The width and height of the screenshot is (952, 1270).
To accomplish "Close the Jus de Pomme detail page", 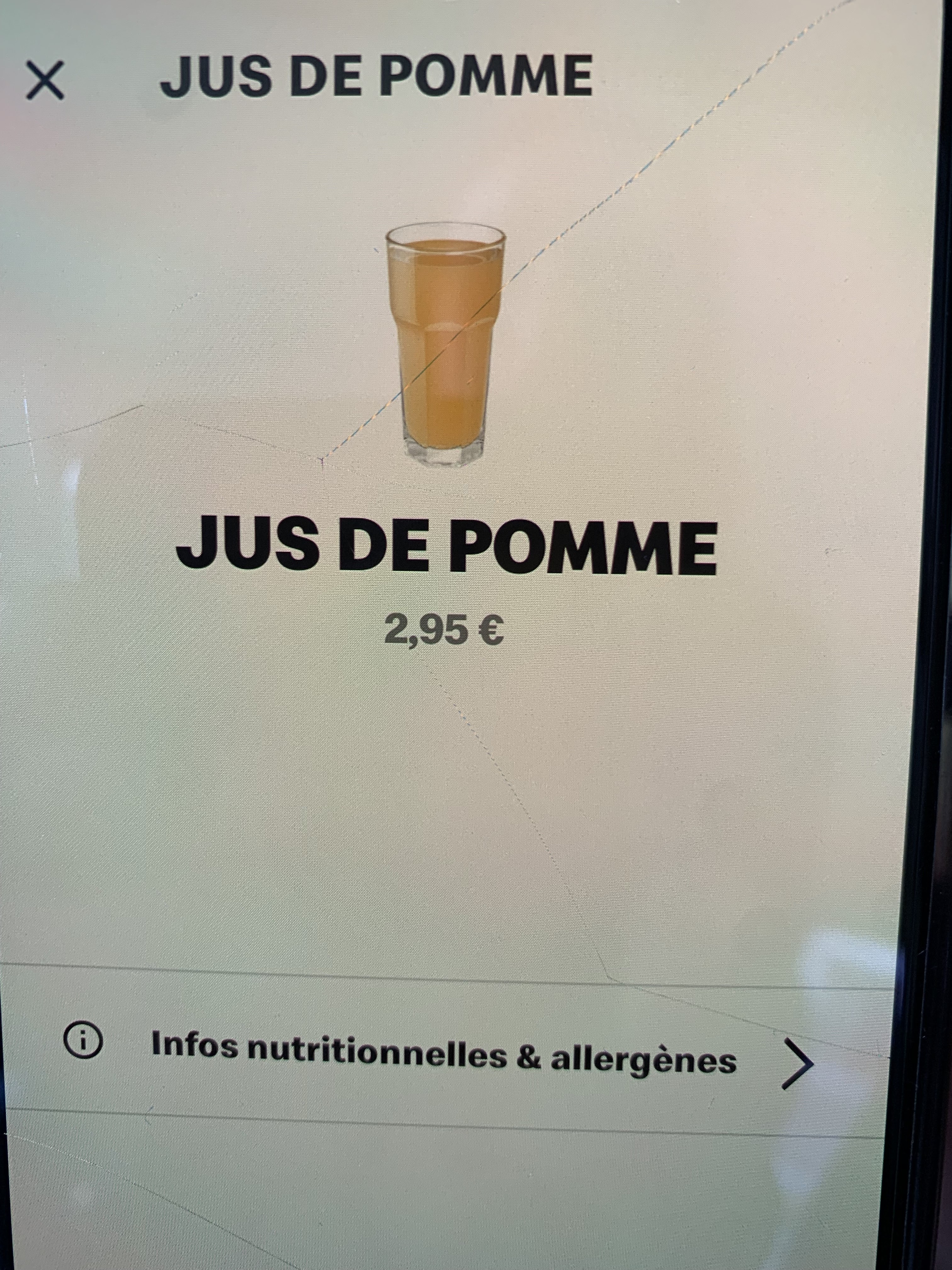I will [45, 81].
